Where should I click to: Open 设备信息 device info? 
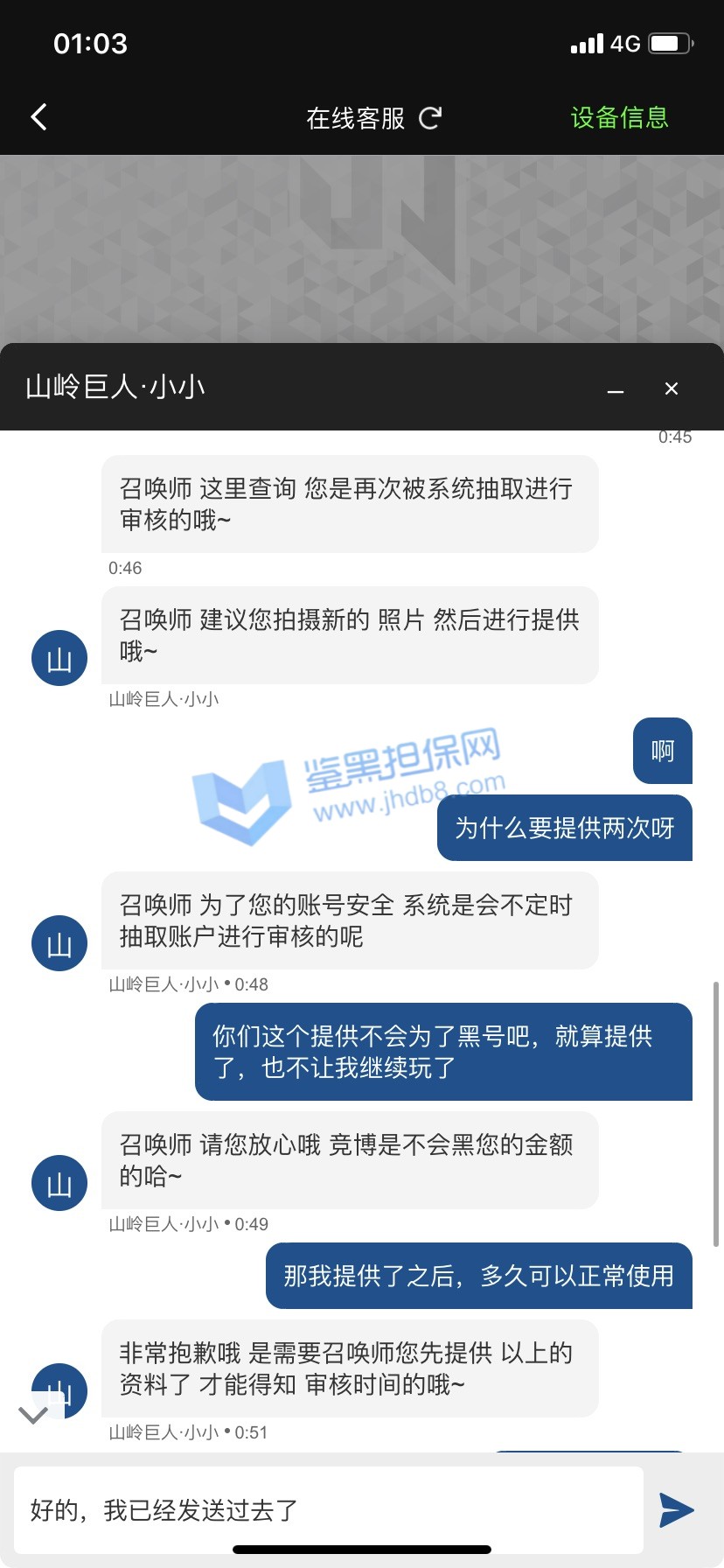619,117
